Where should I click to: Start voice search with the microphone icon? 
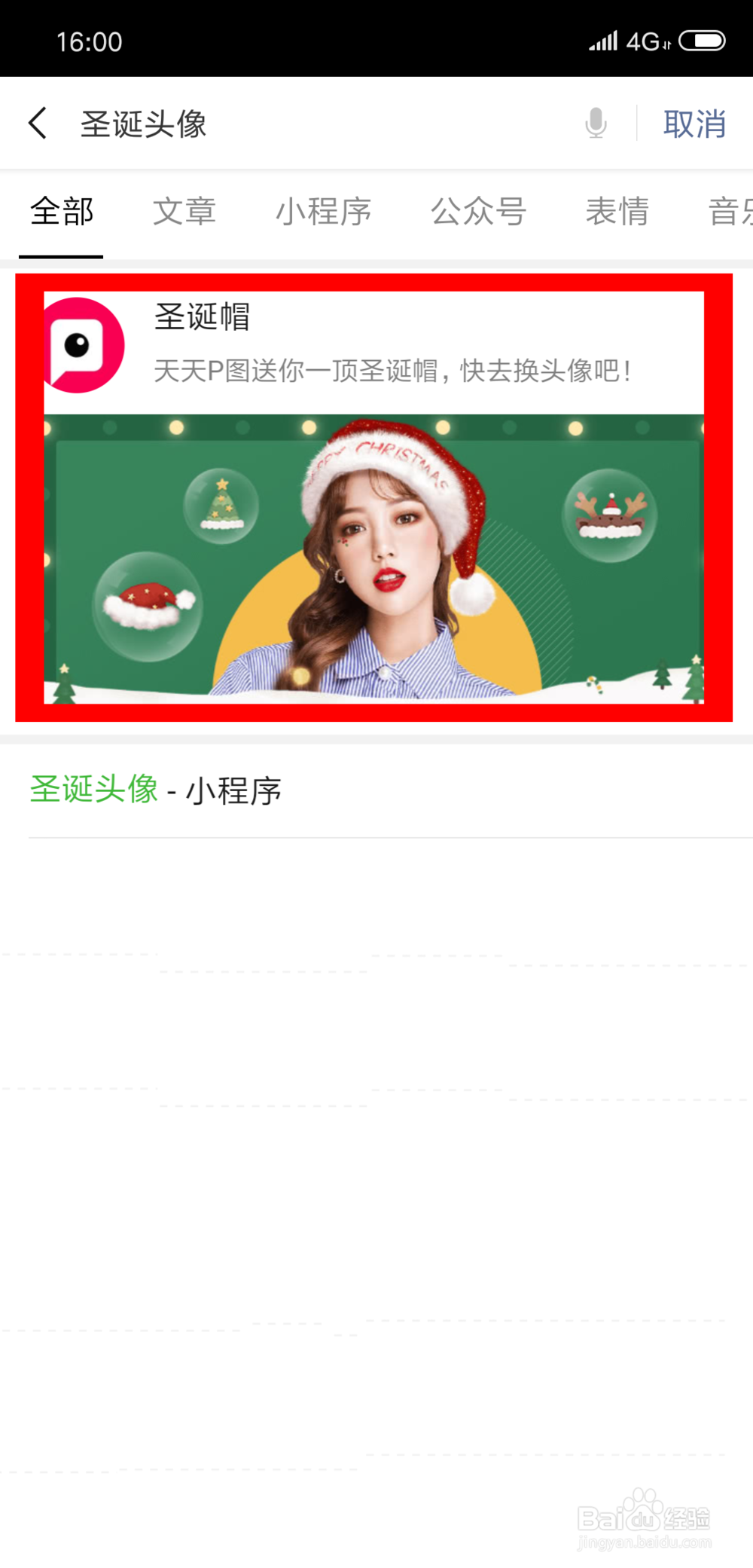(595, 123)
